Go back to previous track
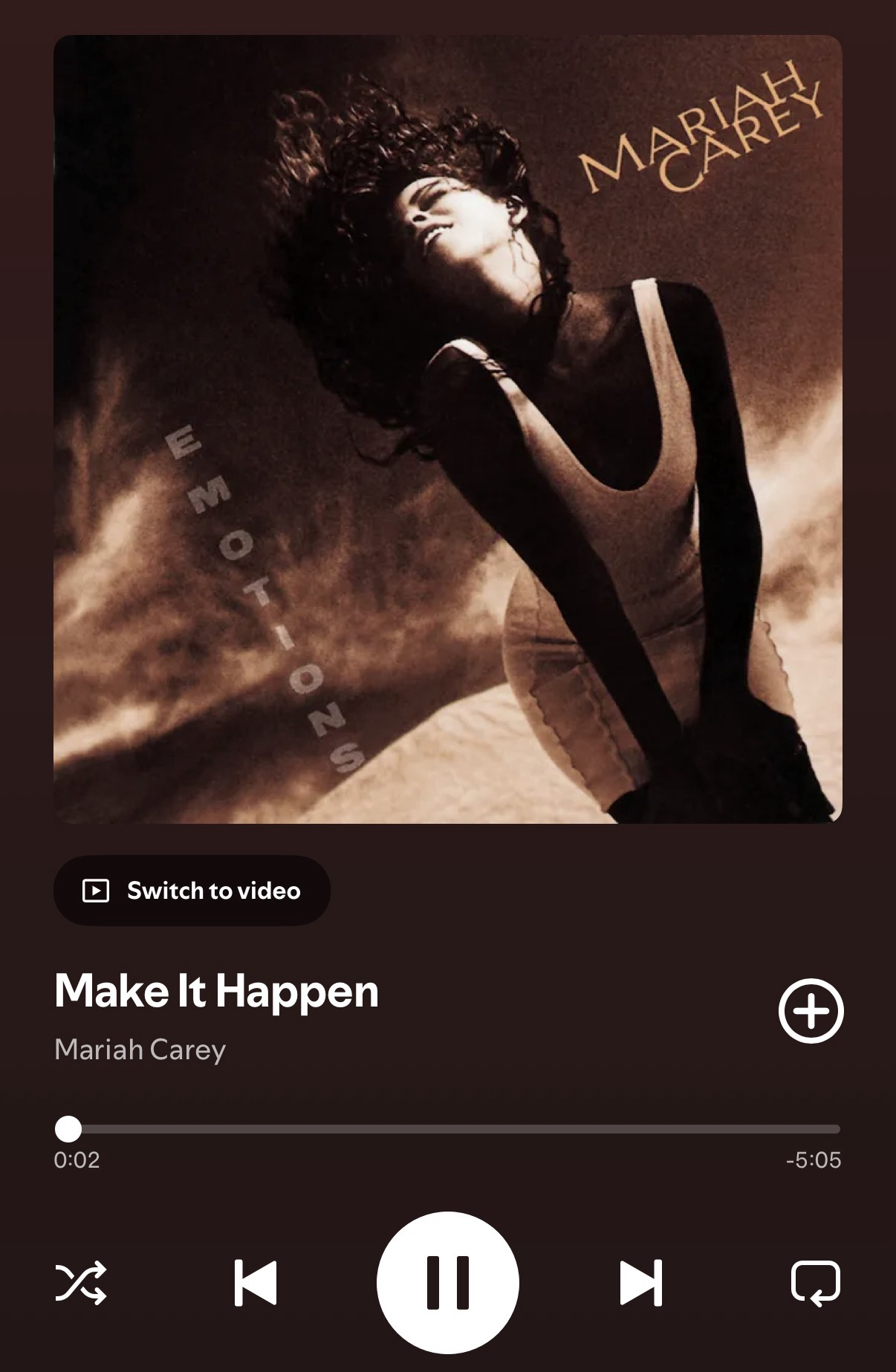The height and width of the screenshot is (1372, 896). tap(256, 1283)
